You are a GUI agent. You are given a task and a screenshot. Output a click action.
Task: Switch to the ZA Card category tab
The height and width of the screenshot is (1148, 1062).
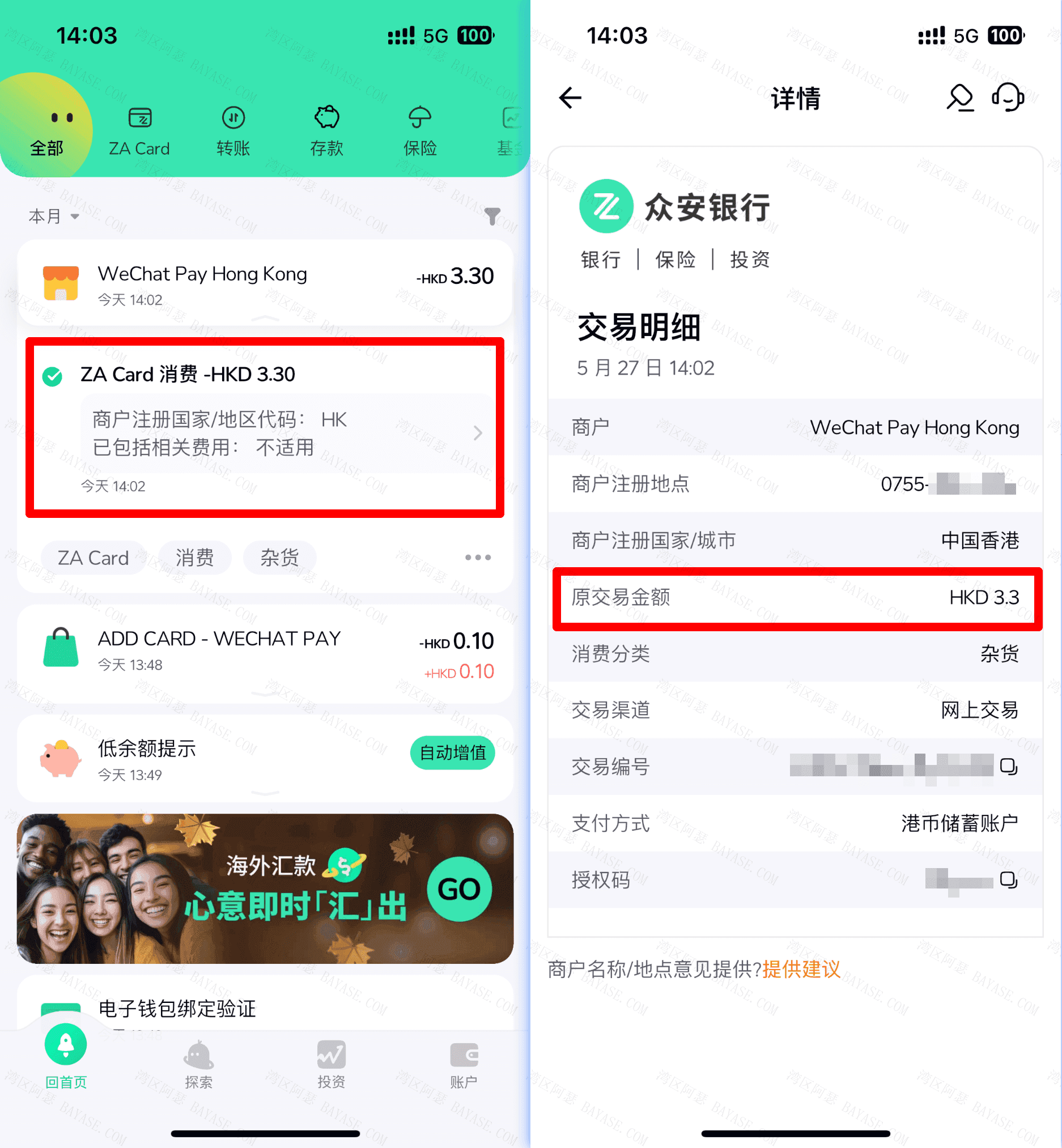click(139, 131)
